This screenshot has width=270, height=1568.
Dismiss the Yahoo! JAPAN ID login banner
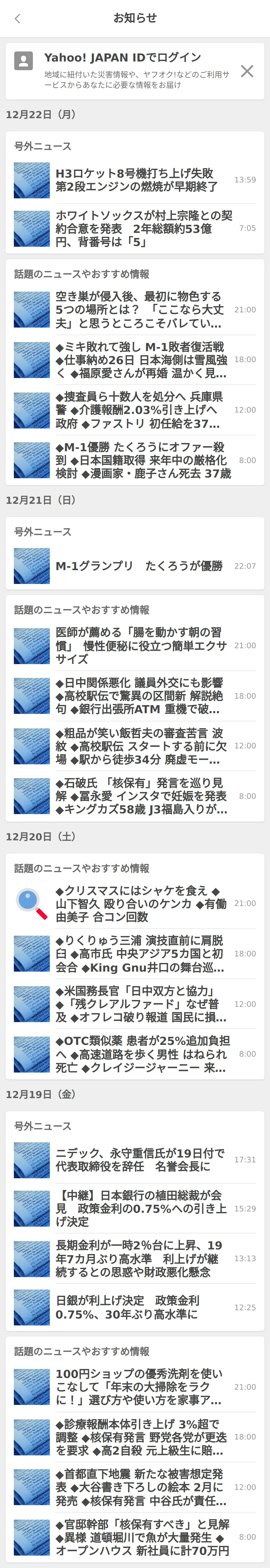247,71
